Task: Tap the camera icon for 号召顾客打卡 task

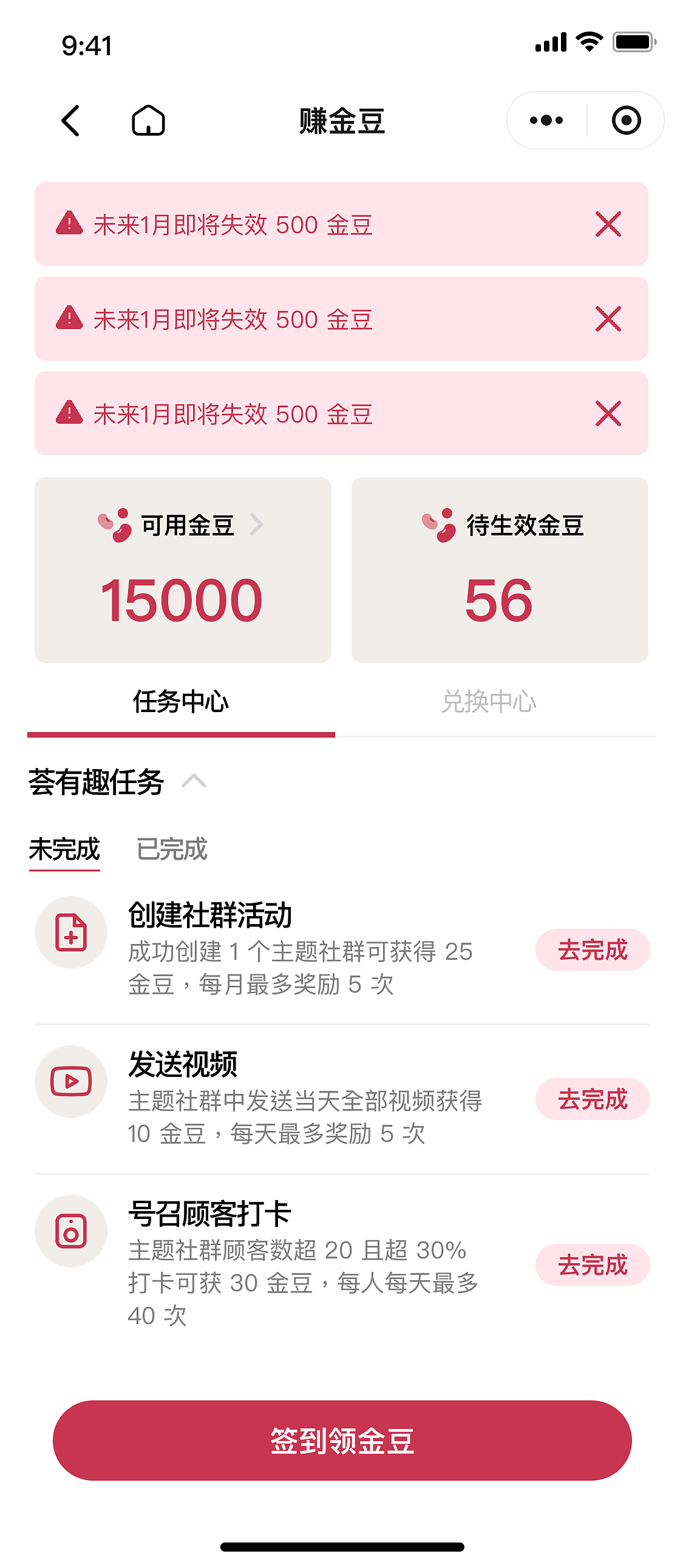Action: 70,1231
